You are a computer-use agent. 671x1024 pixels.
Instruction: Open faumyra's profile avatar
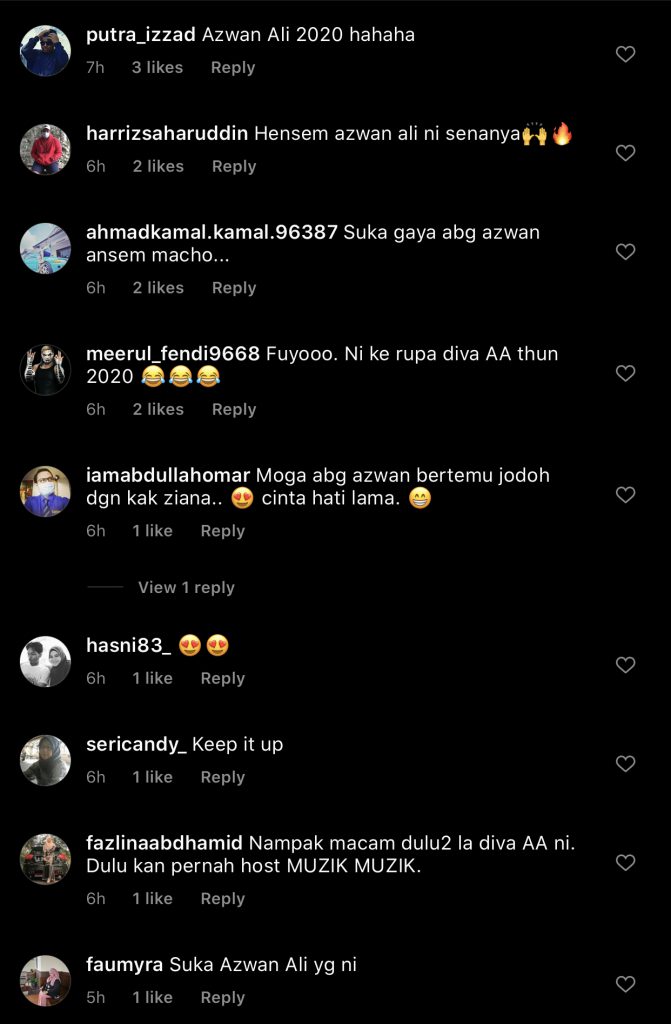click(46, 980)
